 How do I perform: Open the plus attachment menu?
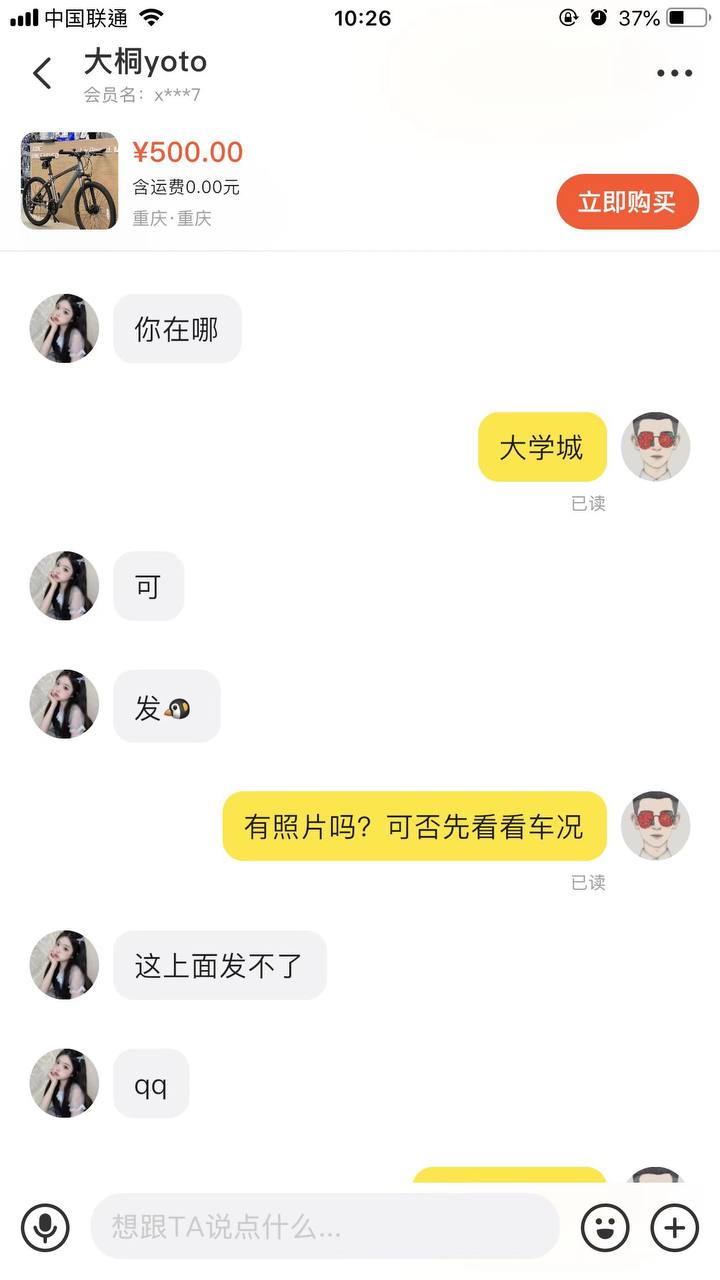click(675, 1226)
